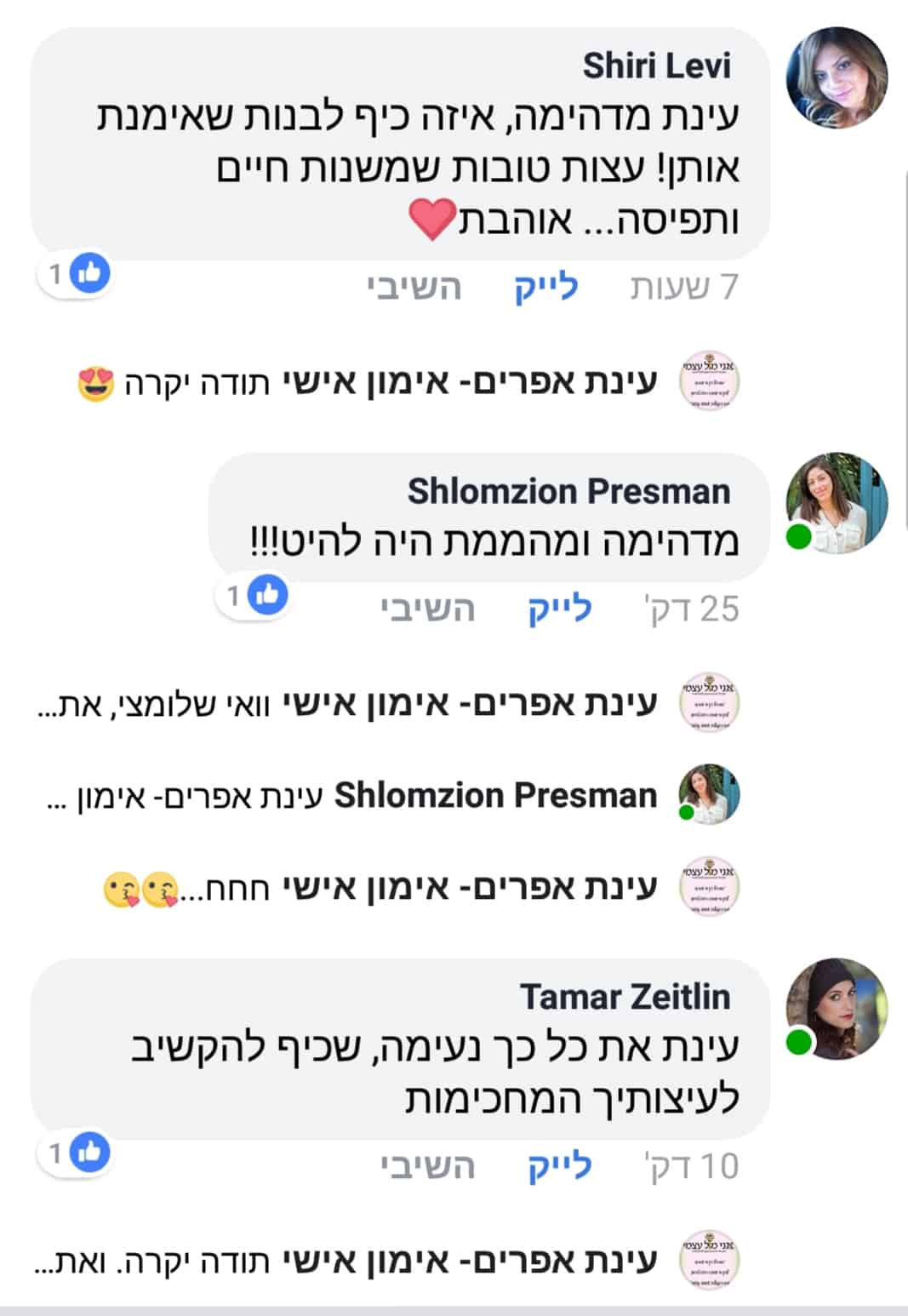Image resolution: width=908 pixels, height=1316 pixels.
Task: Open the Shlomzion Presman name above "מדהימה ומהממת"
Action: tap(568, 491)
